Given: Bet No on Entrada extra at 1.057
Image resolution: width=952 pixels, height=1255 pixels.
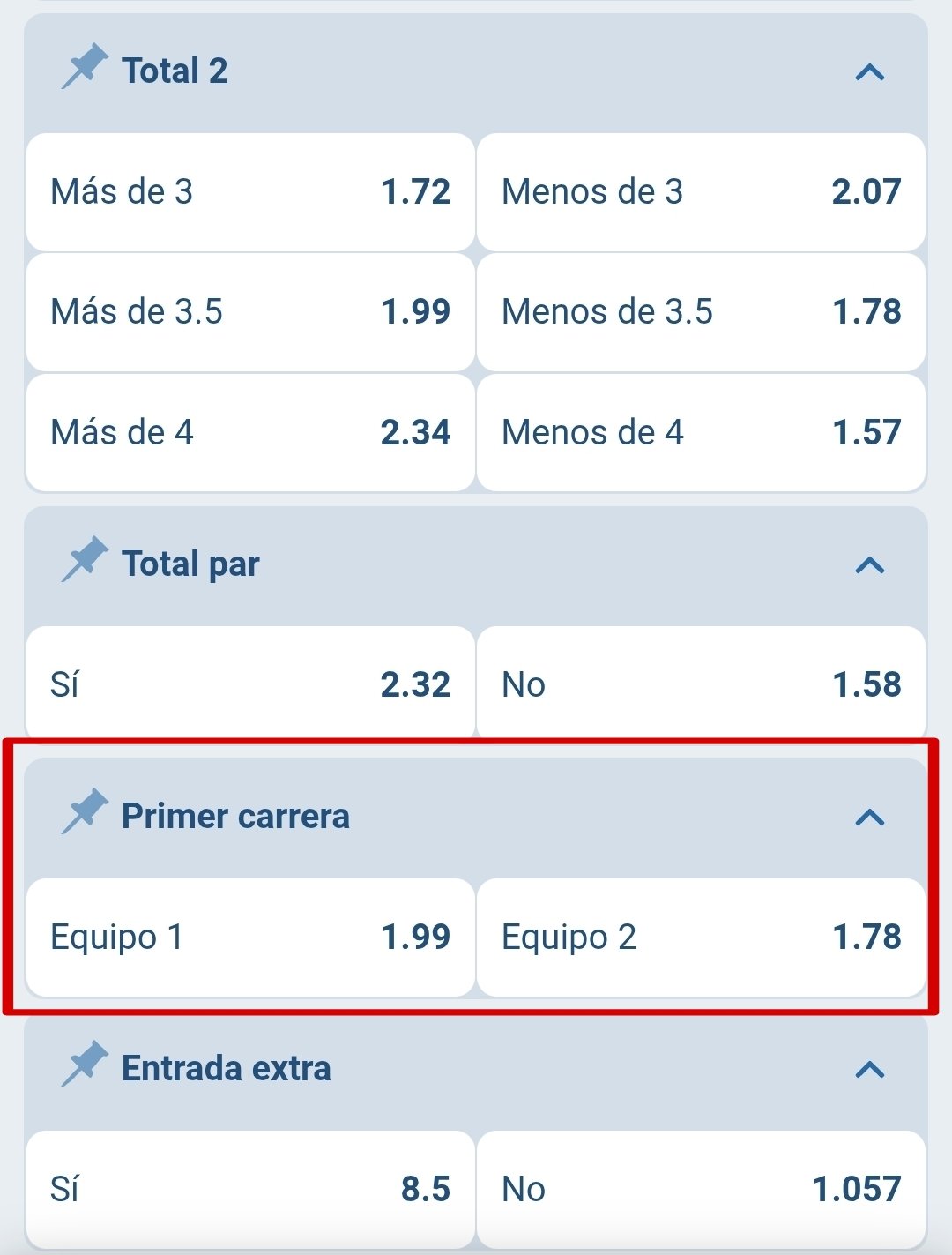Looking at the screenshot, I should tap(701, 1189).
